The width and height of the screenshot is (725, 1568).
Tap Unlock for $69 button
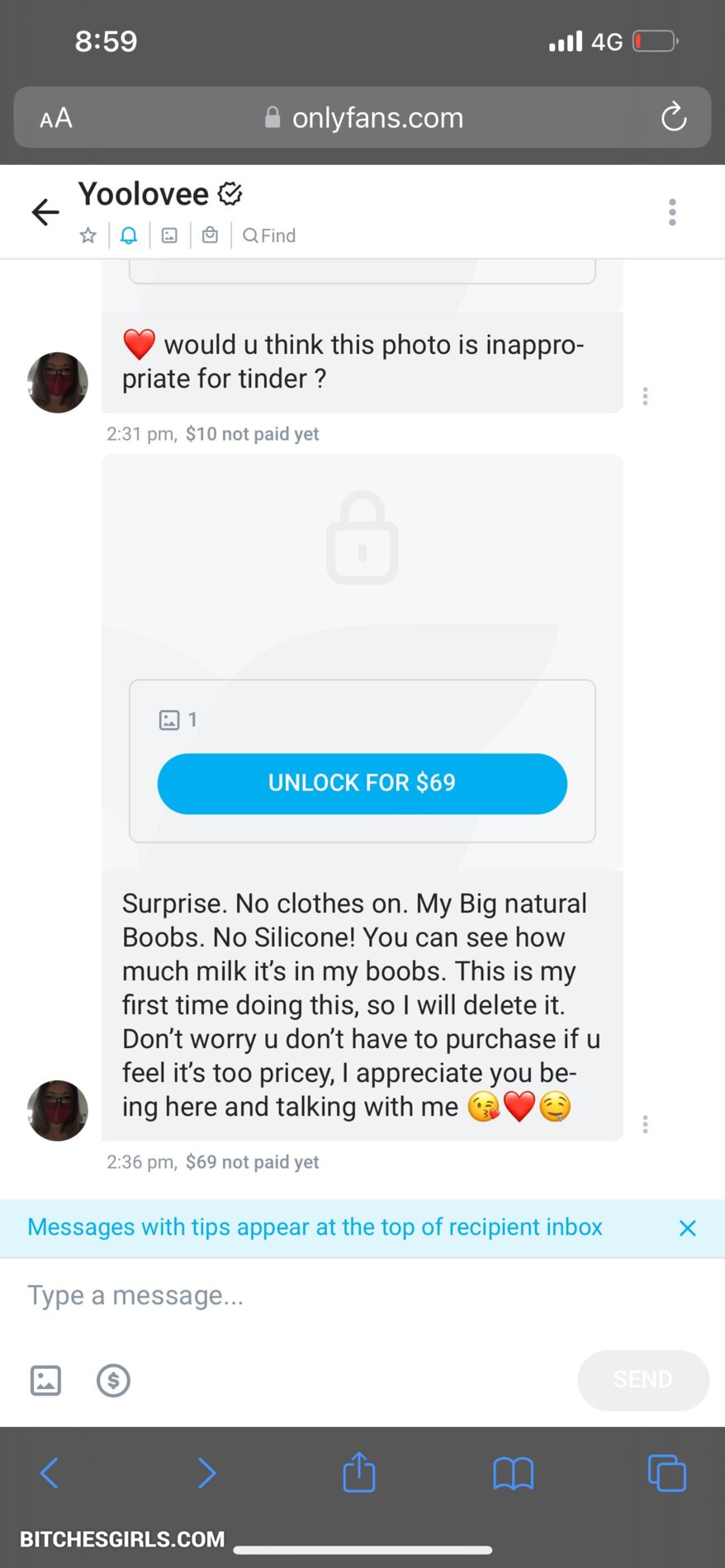coord(362,783)
